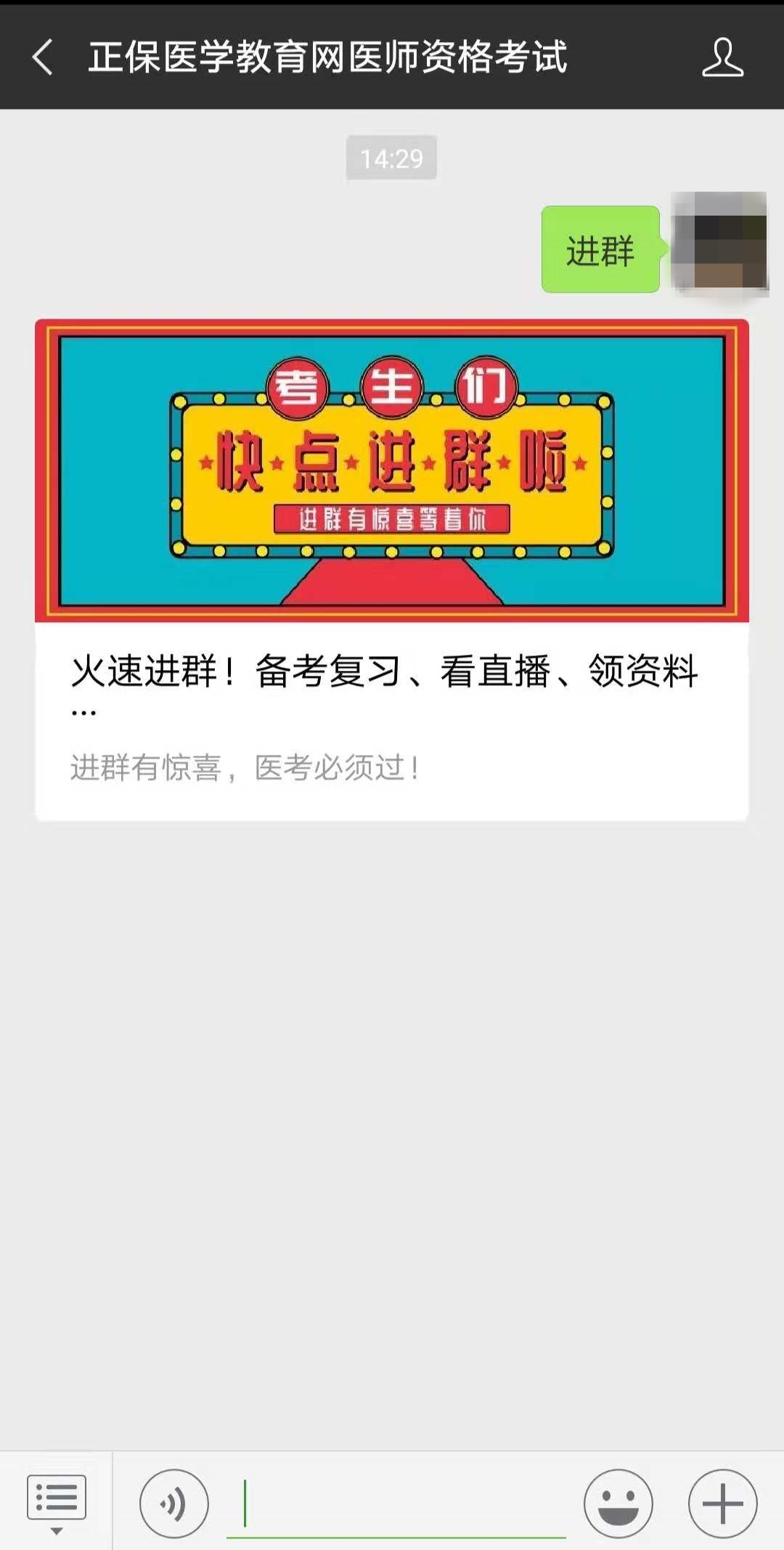Open the official account profile icon
The image size is (784, 1550).
[x=722, y=57]
